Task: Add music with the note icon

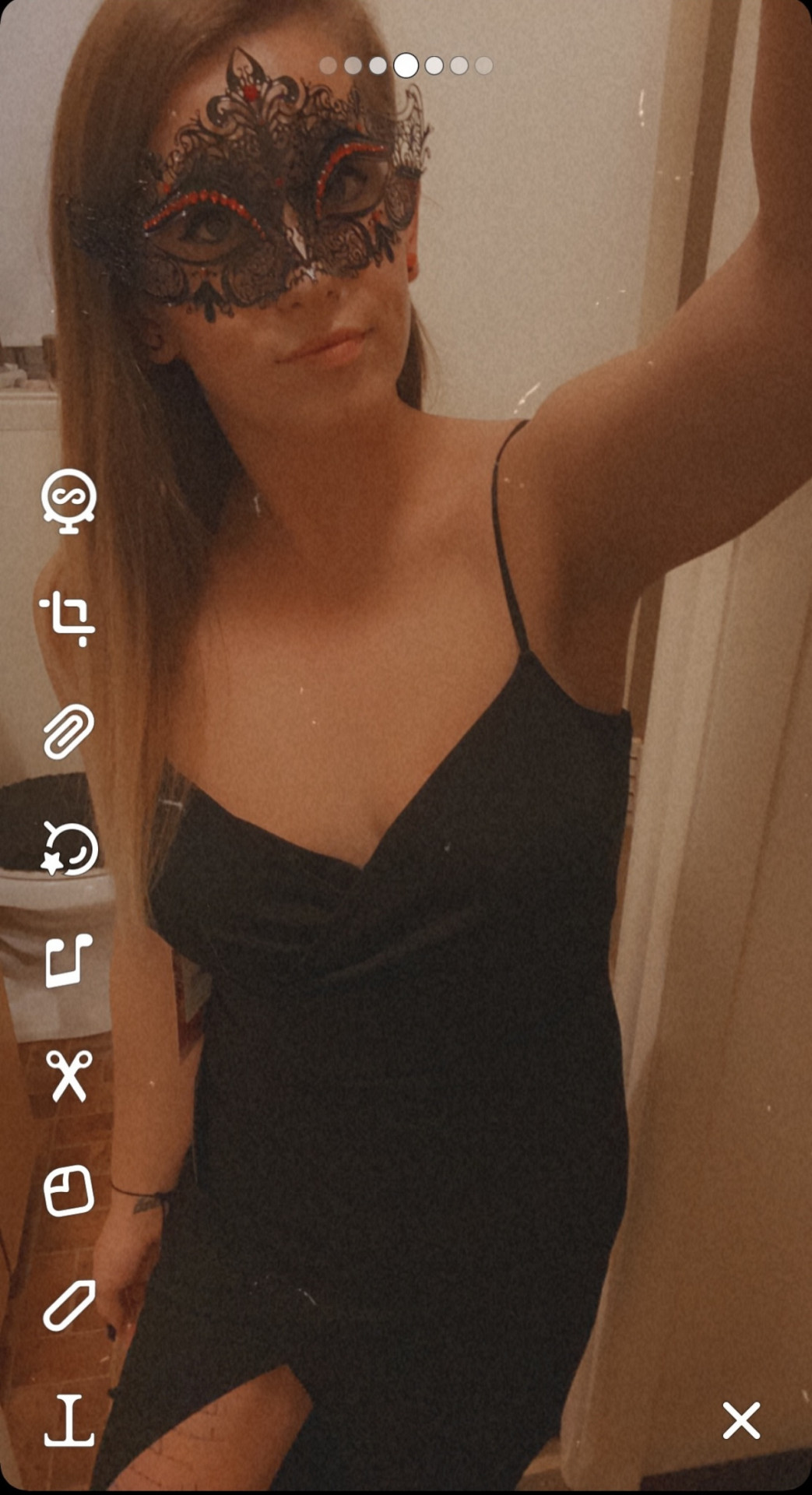Action: [x=69, y=961]
